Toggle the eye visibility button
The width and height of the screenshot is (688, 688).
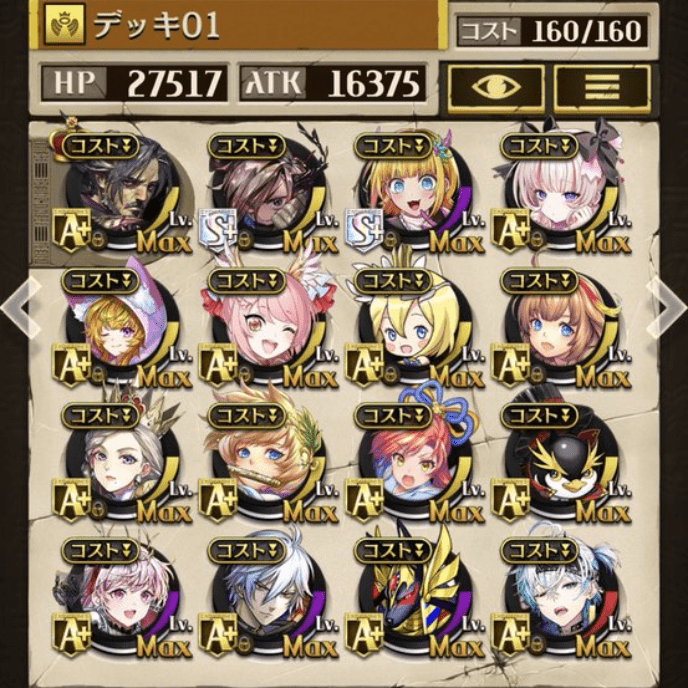[495, 89]
